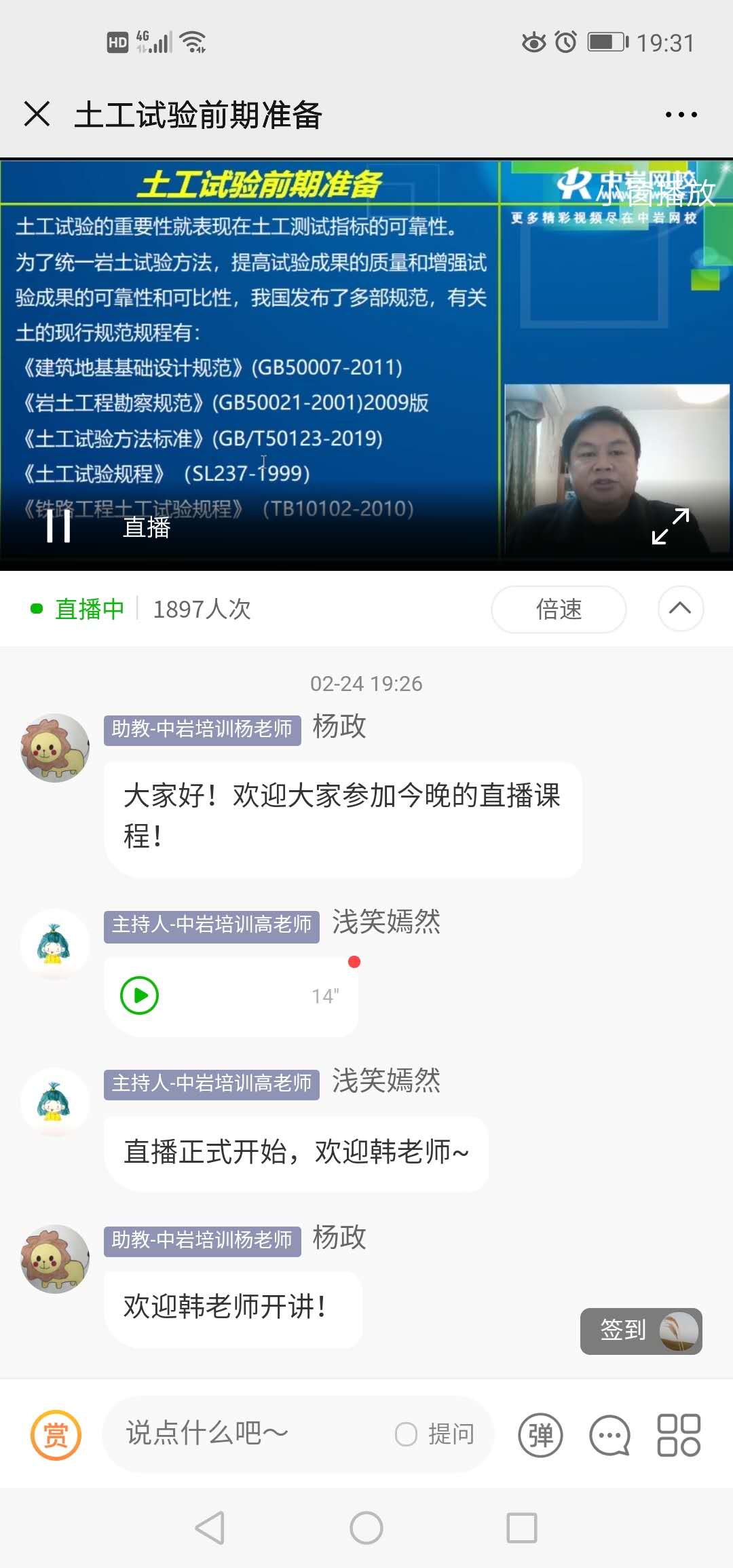Image resolution: width=733 pixels, height=1568 pixels.
Task: Collapse the live info bar with chevron
Action: pyautogui.click(x=679, y=609)
